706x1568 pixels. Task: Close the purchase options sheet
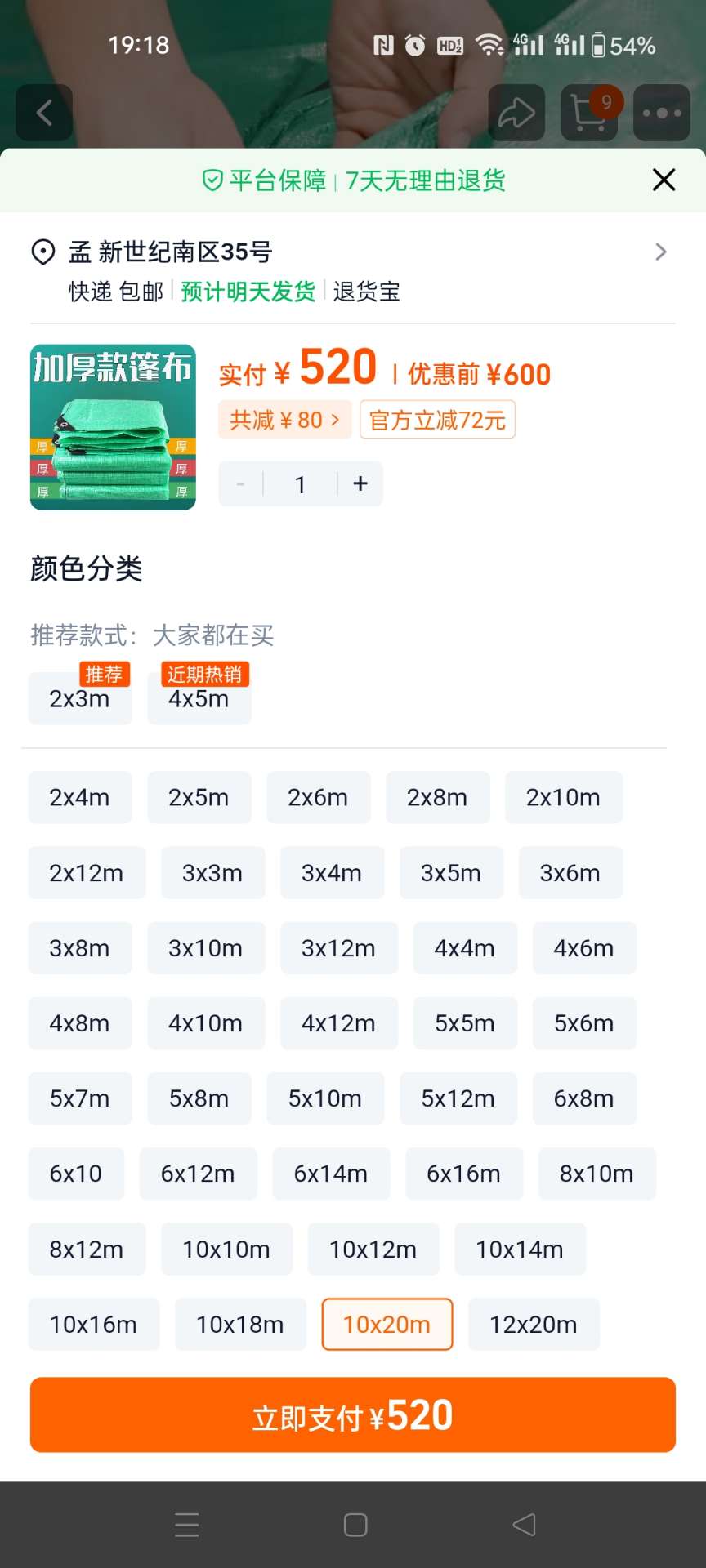(664, 180)
